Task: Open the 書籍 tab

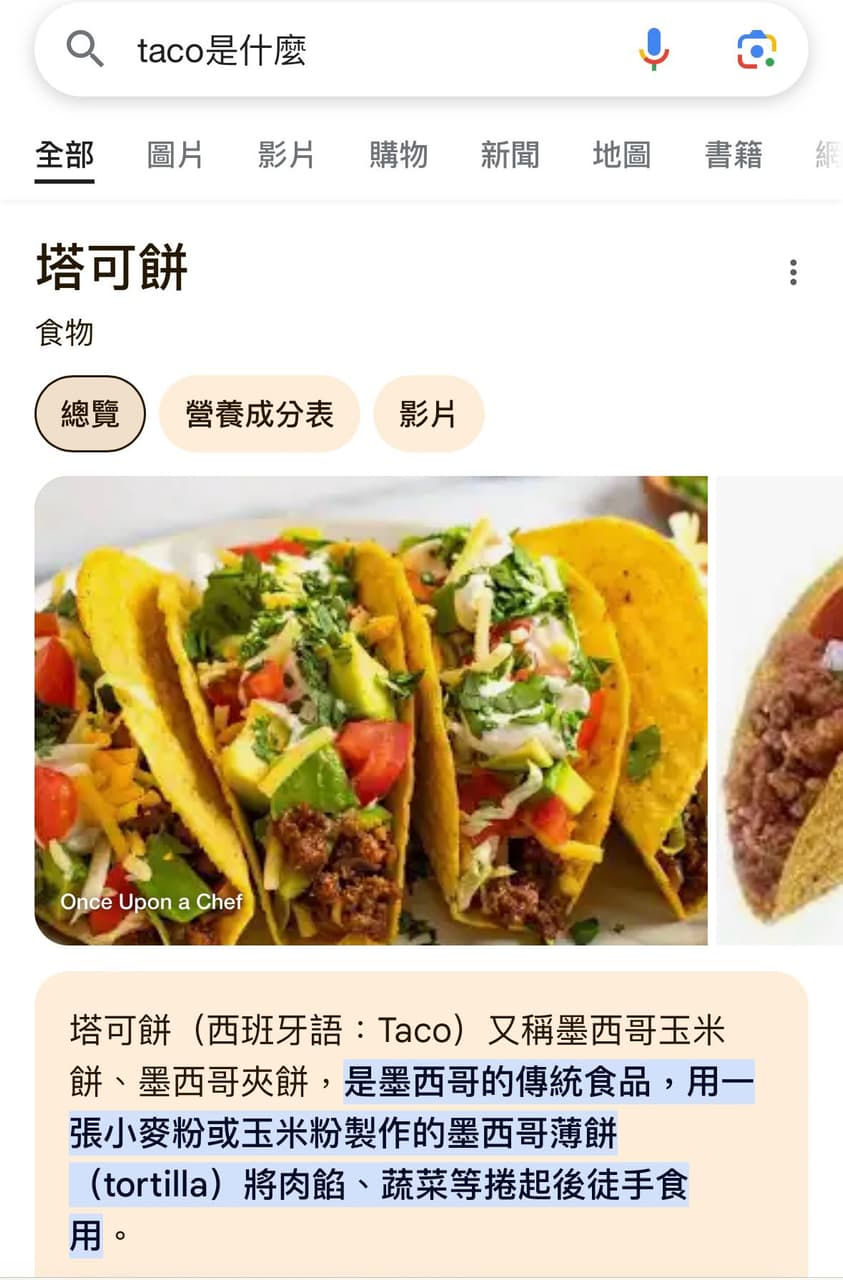Action: pos(733,155)
